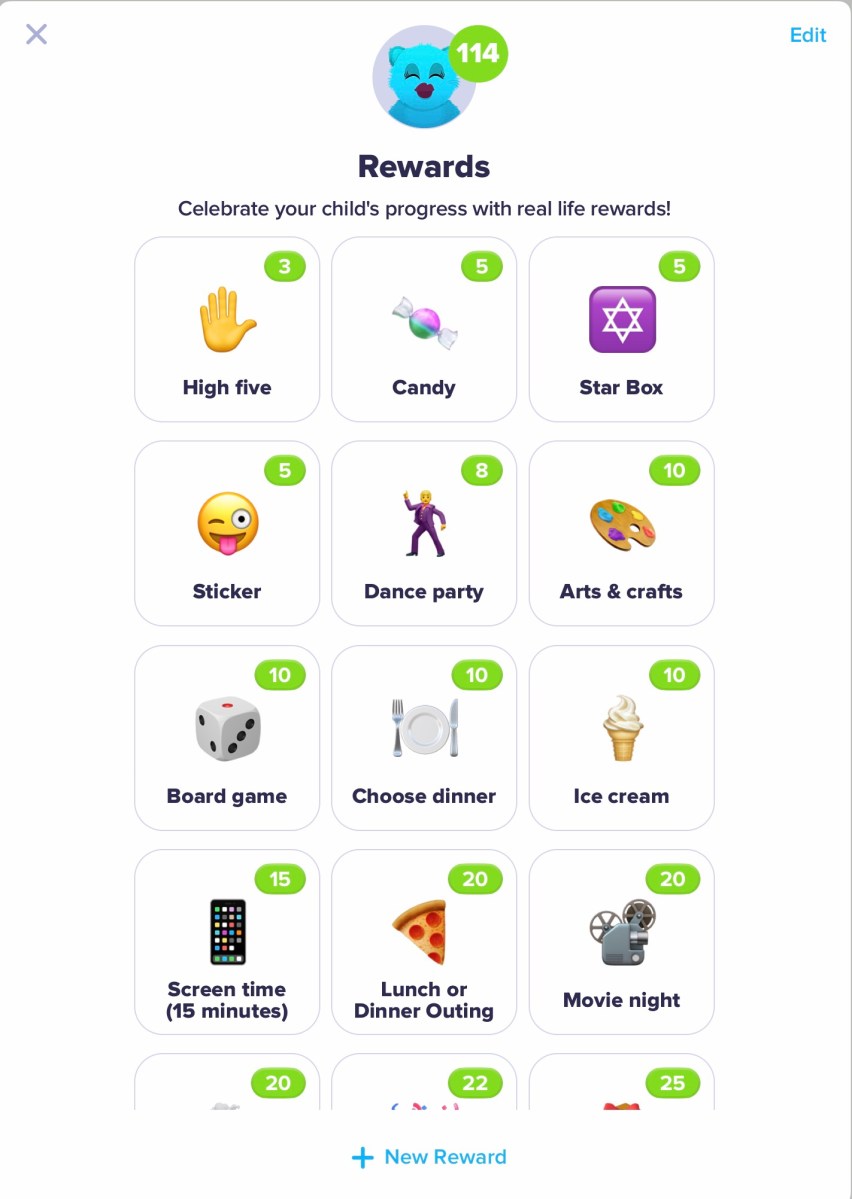Tap the Choose dinner reward card
This screenshot has height=1199, width=852.
pos(424,738)
